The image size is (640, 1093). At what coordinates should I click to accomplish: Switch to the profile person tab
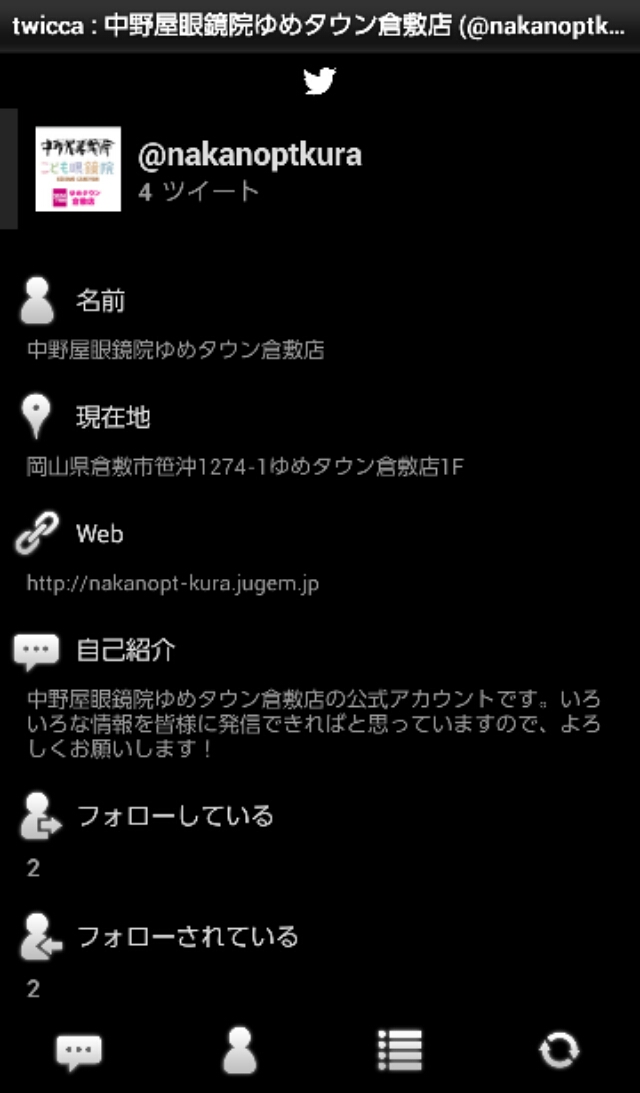[x=239, y=1050]
